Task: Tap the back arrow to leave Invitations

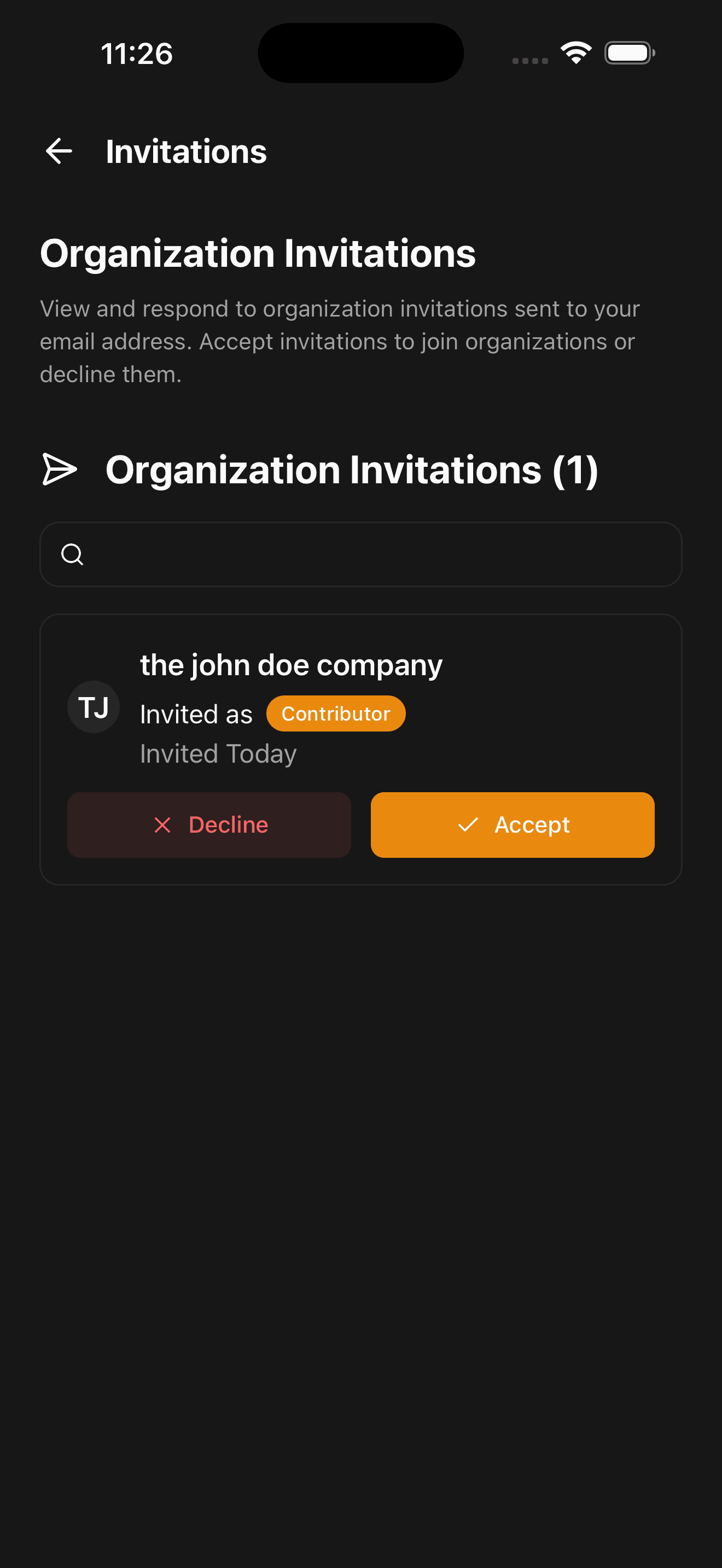Action: pyautogui.click(x=59, y=151)
